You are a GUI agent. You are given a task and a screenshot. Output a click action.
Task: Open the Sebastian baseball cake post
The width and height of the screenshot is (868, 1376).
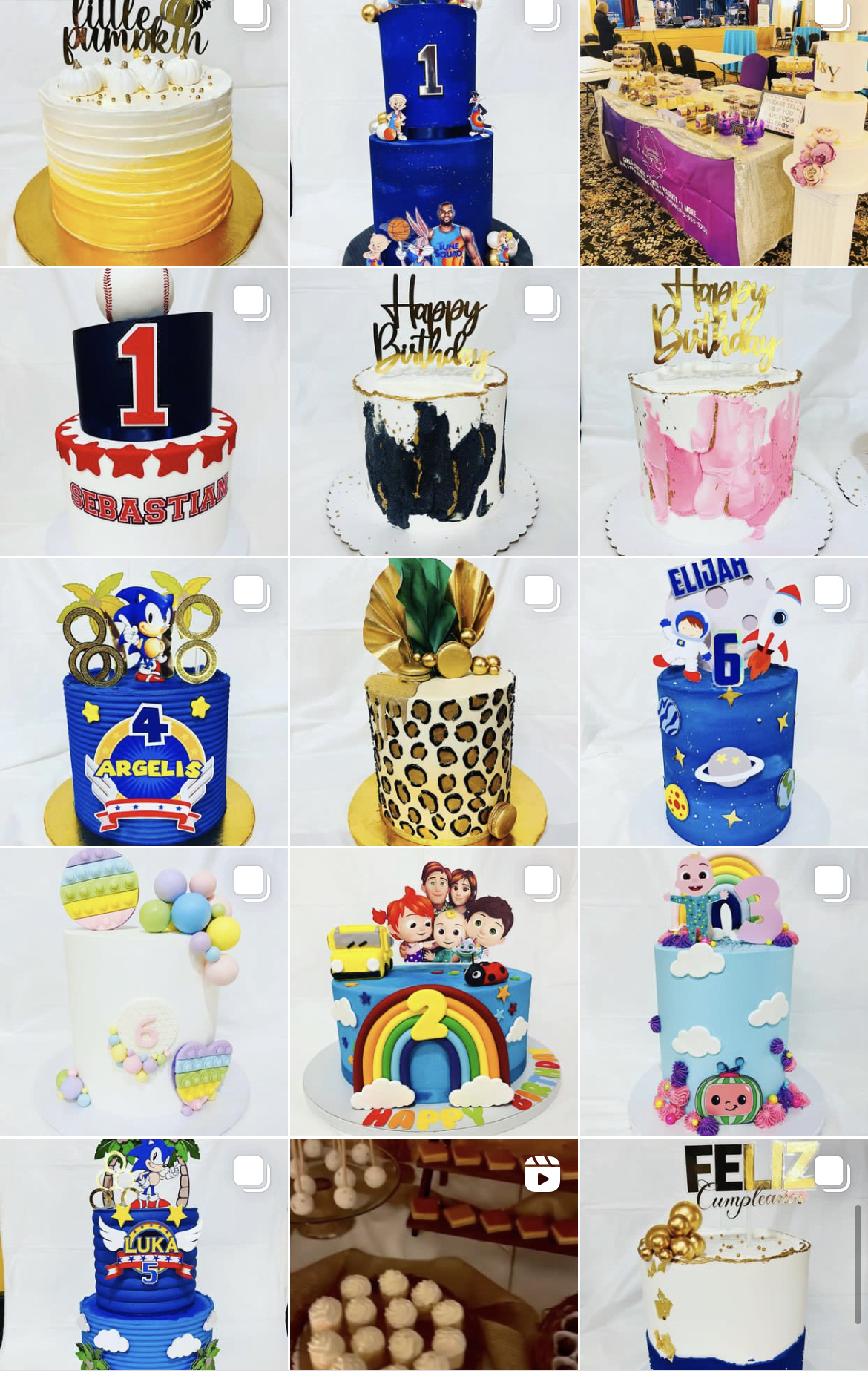click(x=143, y=412)
